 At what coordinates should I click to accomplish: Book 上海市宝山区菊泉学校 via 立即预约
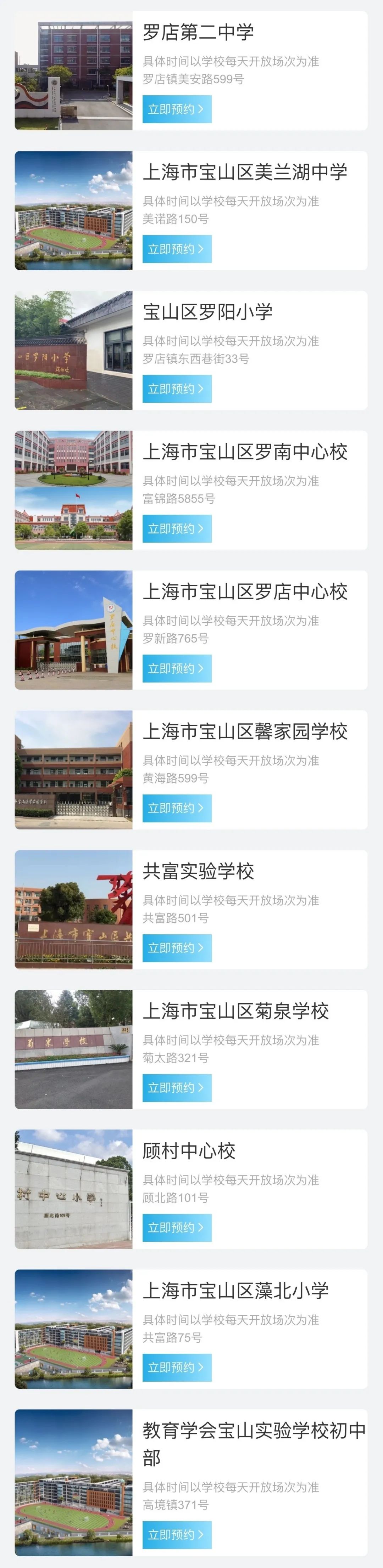click(177, 1088)
